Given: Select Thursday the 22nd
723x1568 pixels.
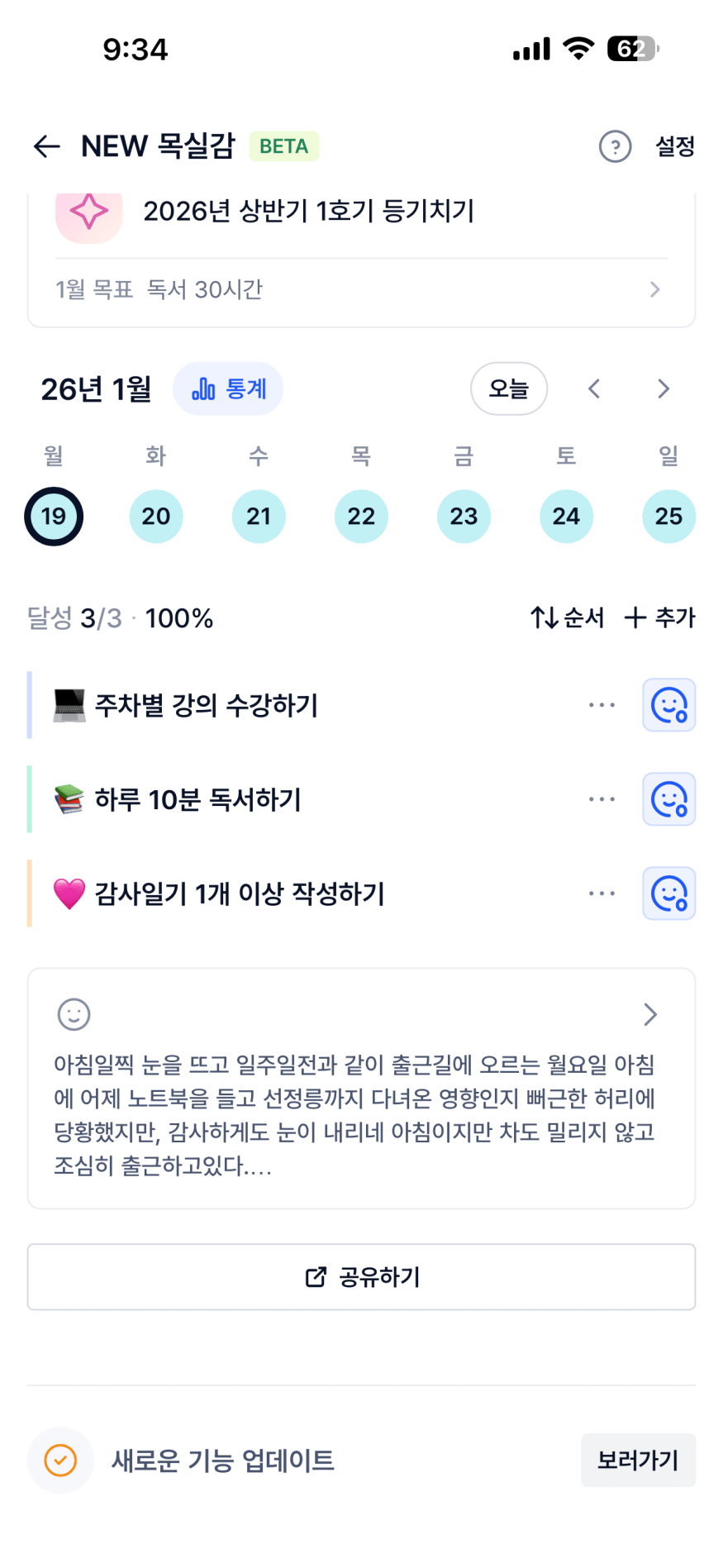Looking at the screenshot, I should pyautogui.click(x=361, y=517).
